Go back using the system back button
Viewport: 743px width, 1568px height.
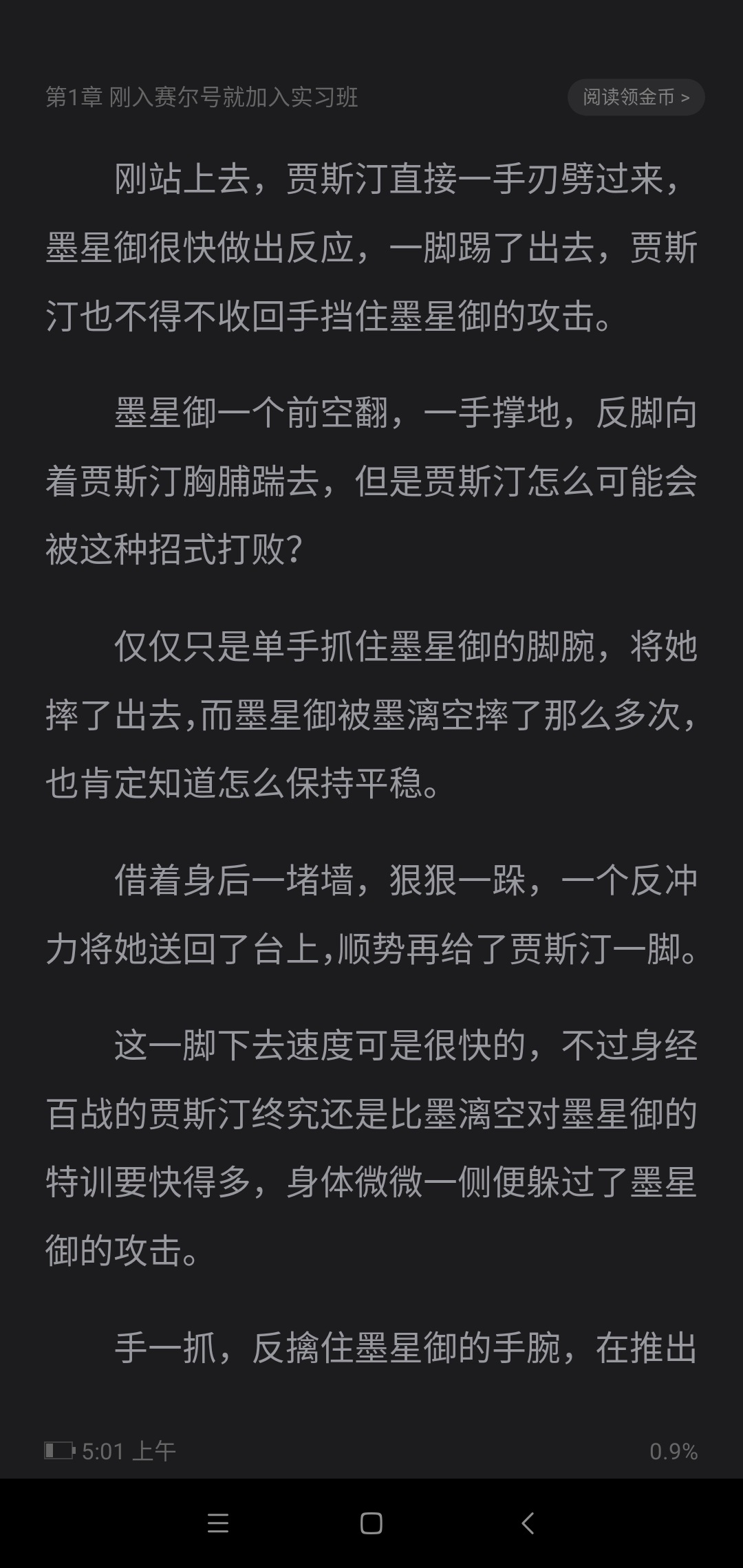[x=528, y=1523]
